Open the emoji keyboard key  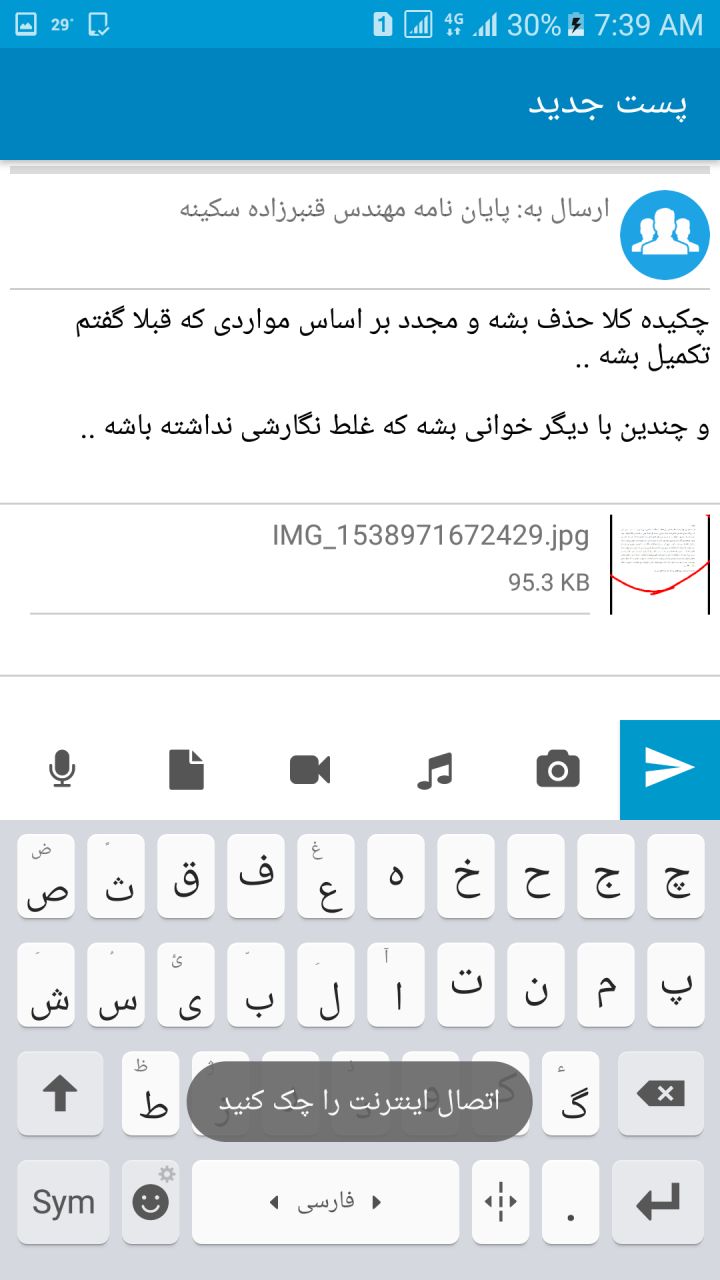[151, 1202]
